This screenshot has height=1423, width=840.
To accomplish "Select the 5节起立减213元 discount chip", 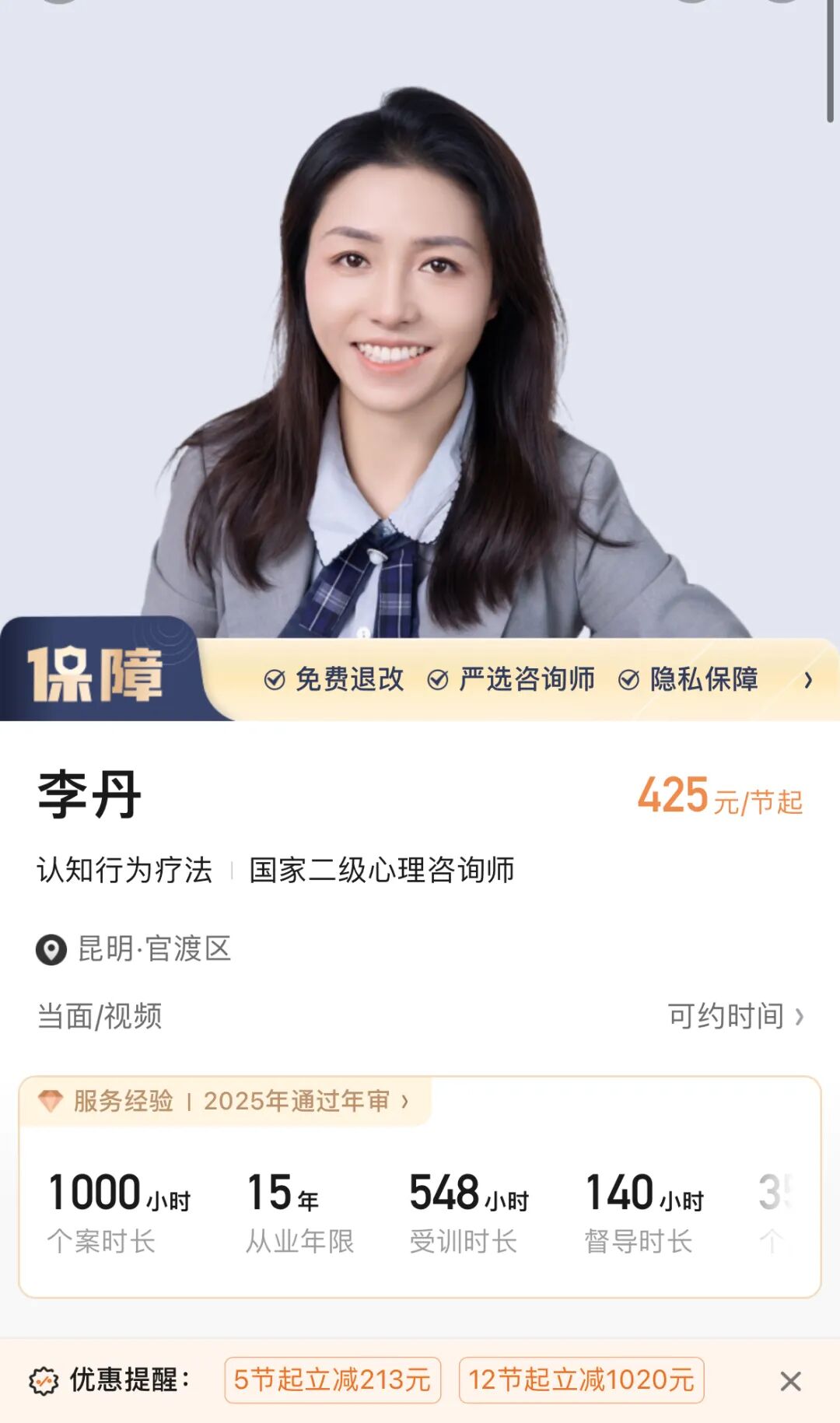I will 333,1380.
